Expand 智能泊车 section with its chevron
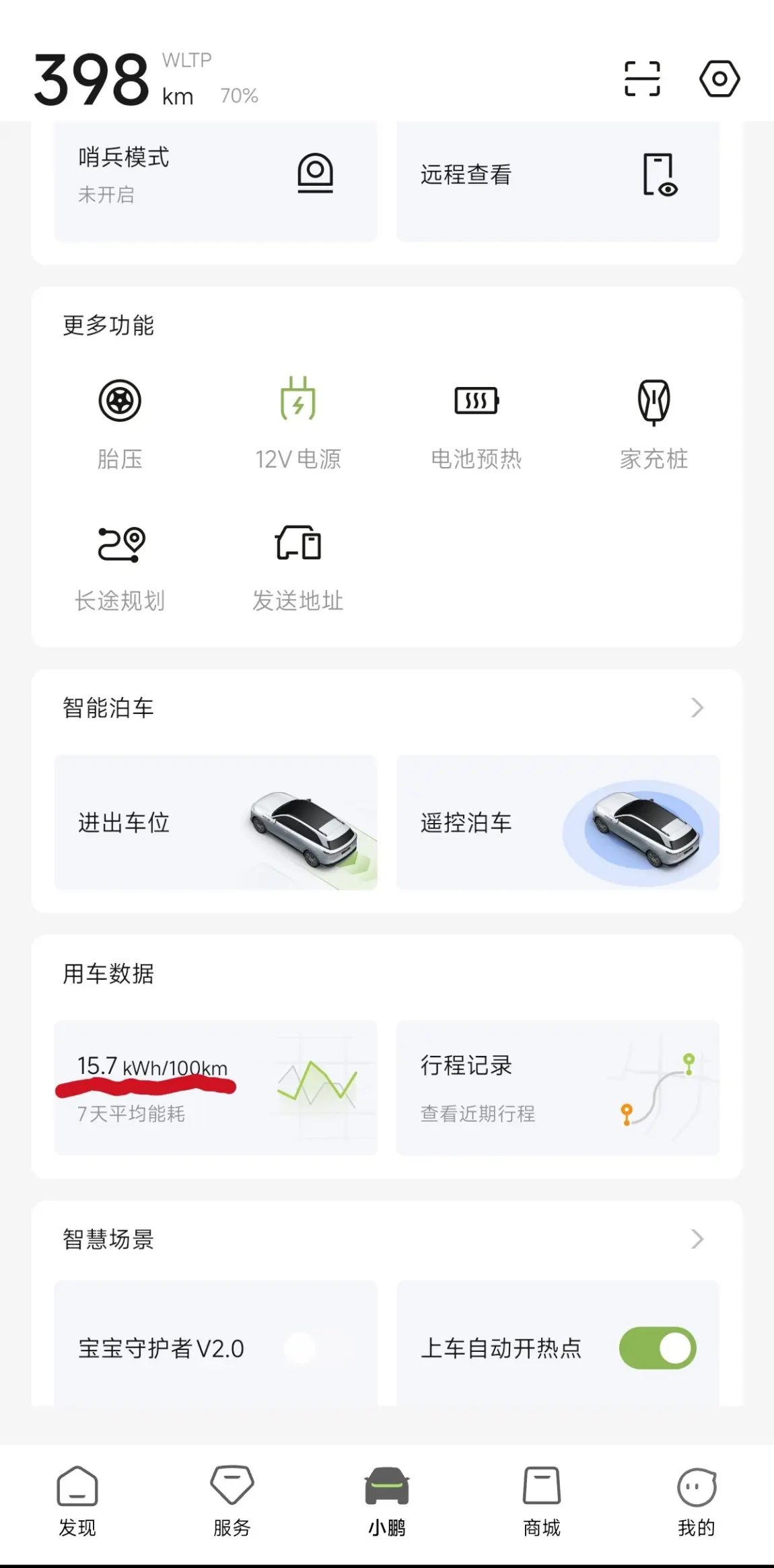This screenshot has width=774, height=1568. pos(697,707)
